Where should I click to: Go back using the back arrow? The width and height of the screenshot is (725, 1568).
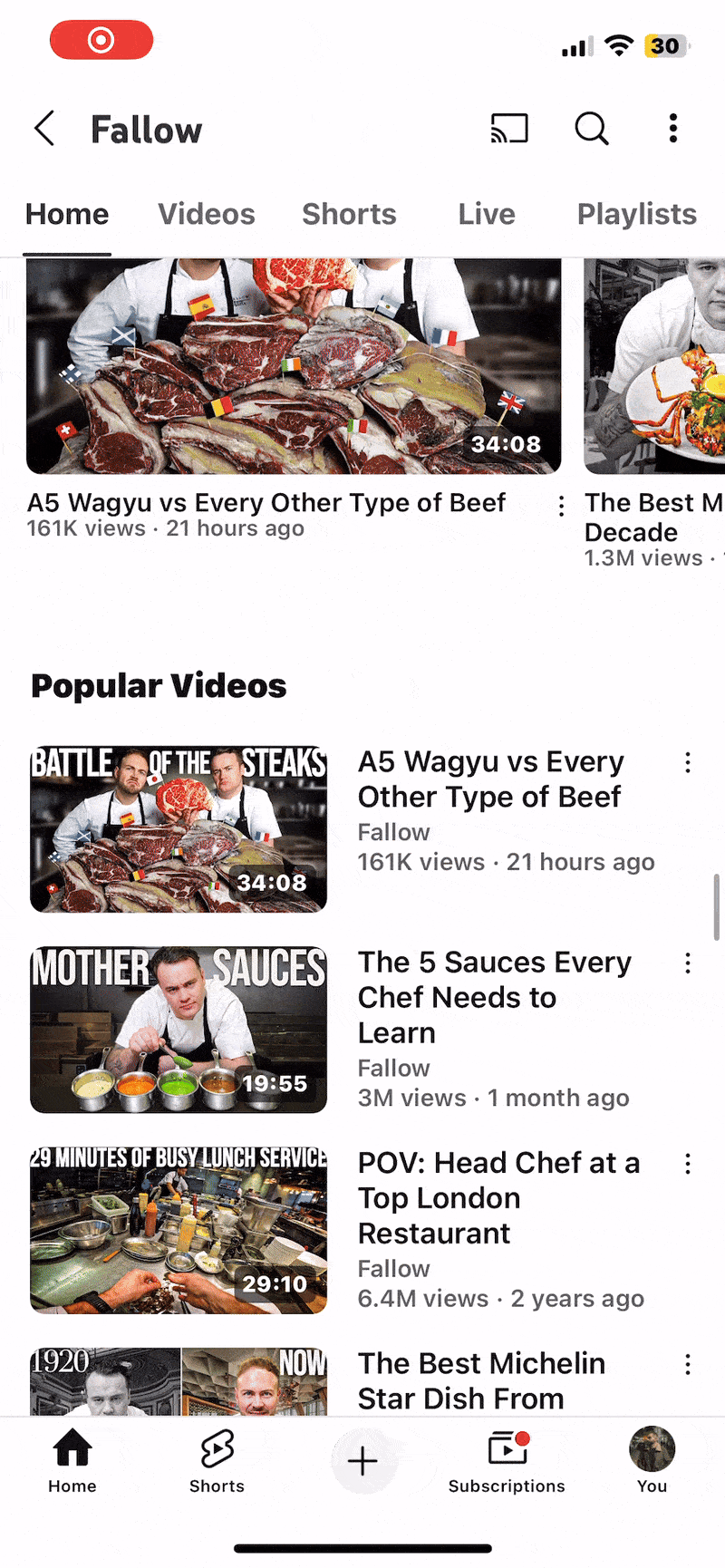(43, 129)
